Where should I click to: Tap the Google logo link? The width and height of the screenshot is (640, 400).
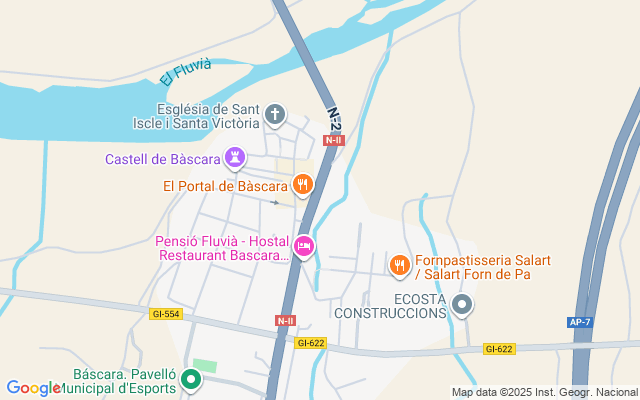(34, 388)
